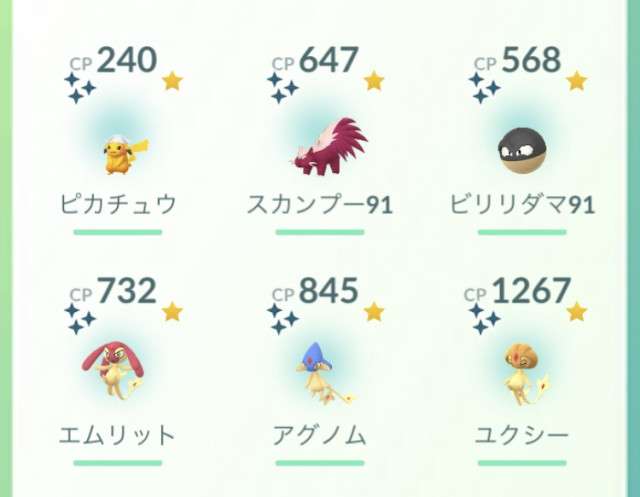The image size is (640, 497).
Task: Select スカンプー91 with CP 647
Action: point(318,150)
